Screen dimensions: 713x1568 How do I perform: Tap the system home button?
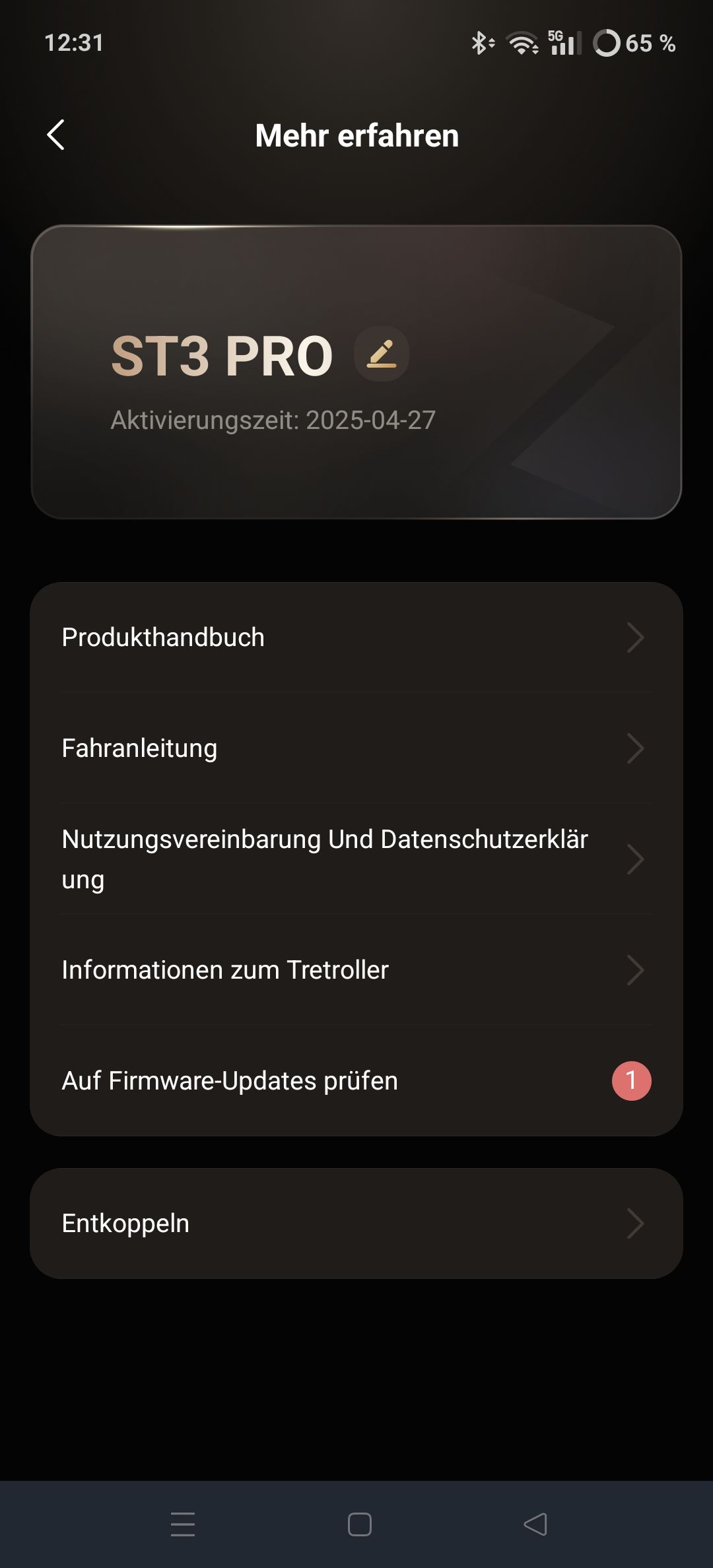click(360, 1524)
